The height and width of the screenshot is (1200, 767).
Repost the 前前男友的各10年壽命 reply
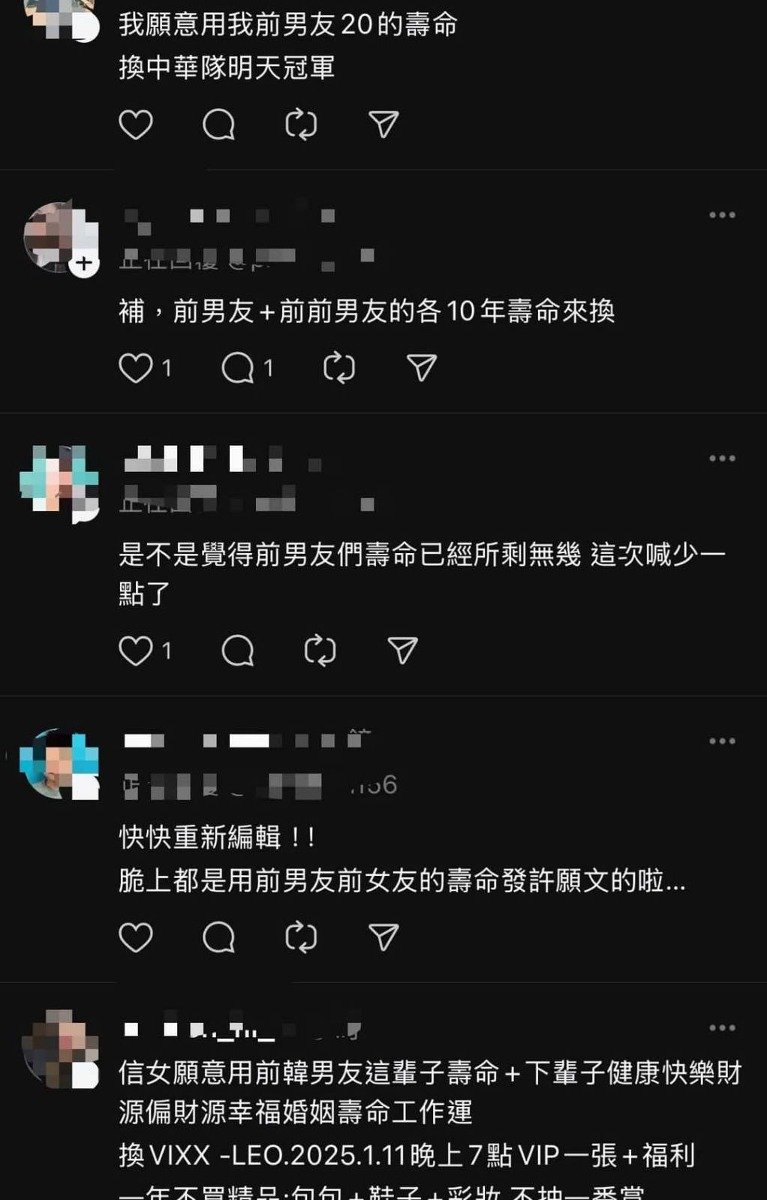click(x=340, y=368)
